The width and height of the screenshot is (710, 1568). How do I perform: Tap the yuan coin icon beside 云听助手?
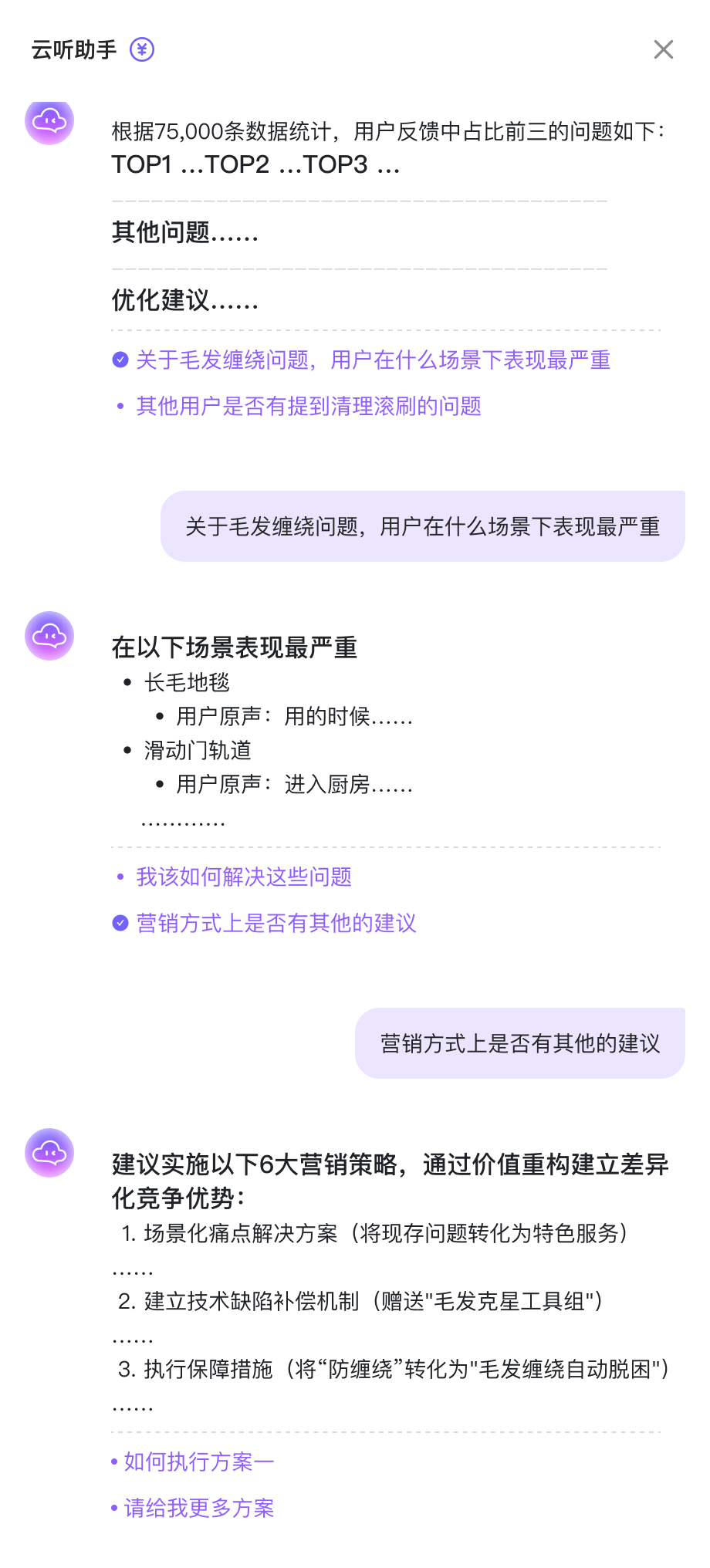click(142, 49)
